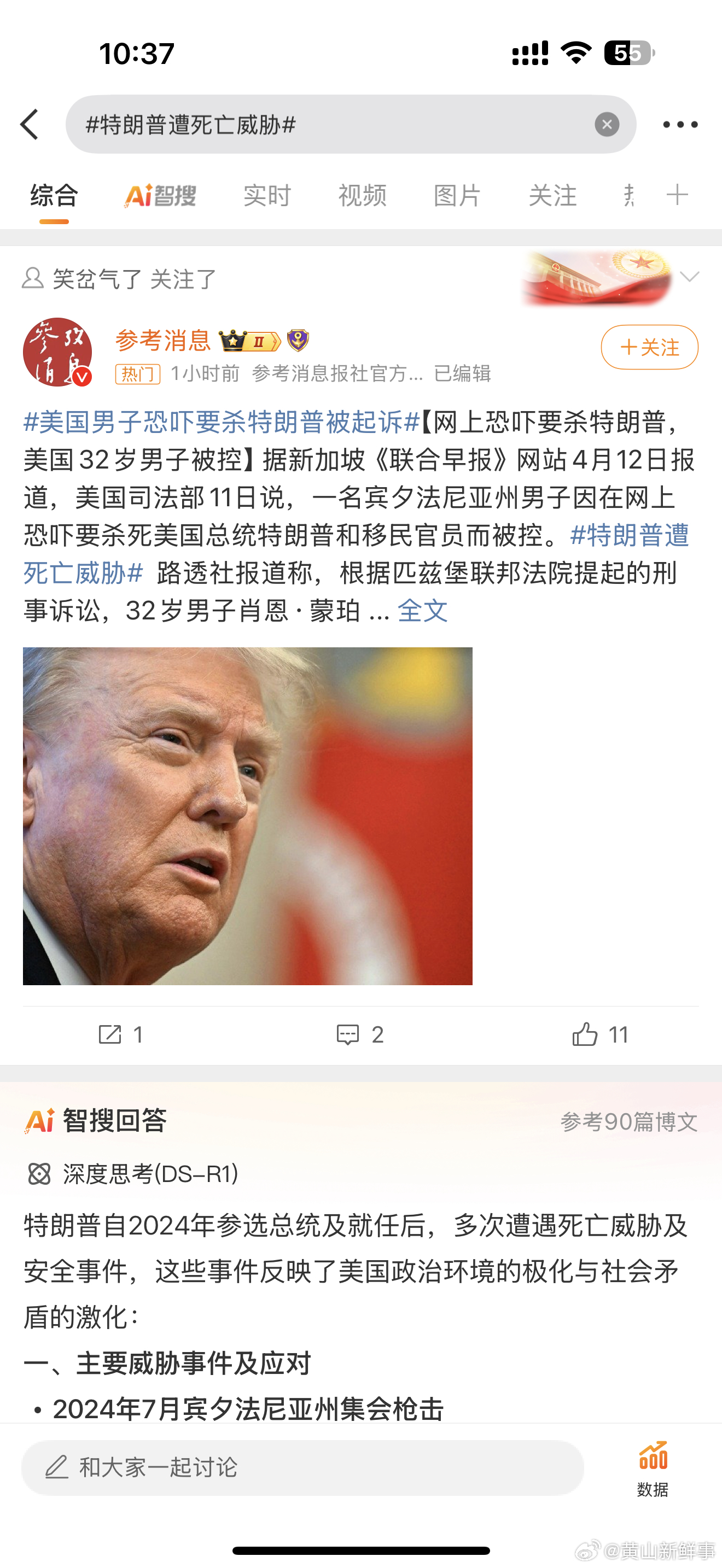Switch to the Ai智搜 tab
Viewport: 722px width, 1568px height.
160,195
